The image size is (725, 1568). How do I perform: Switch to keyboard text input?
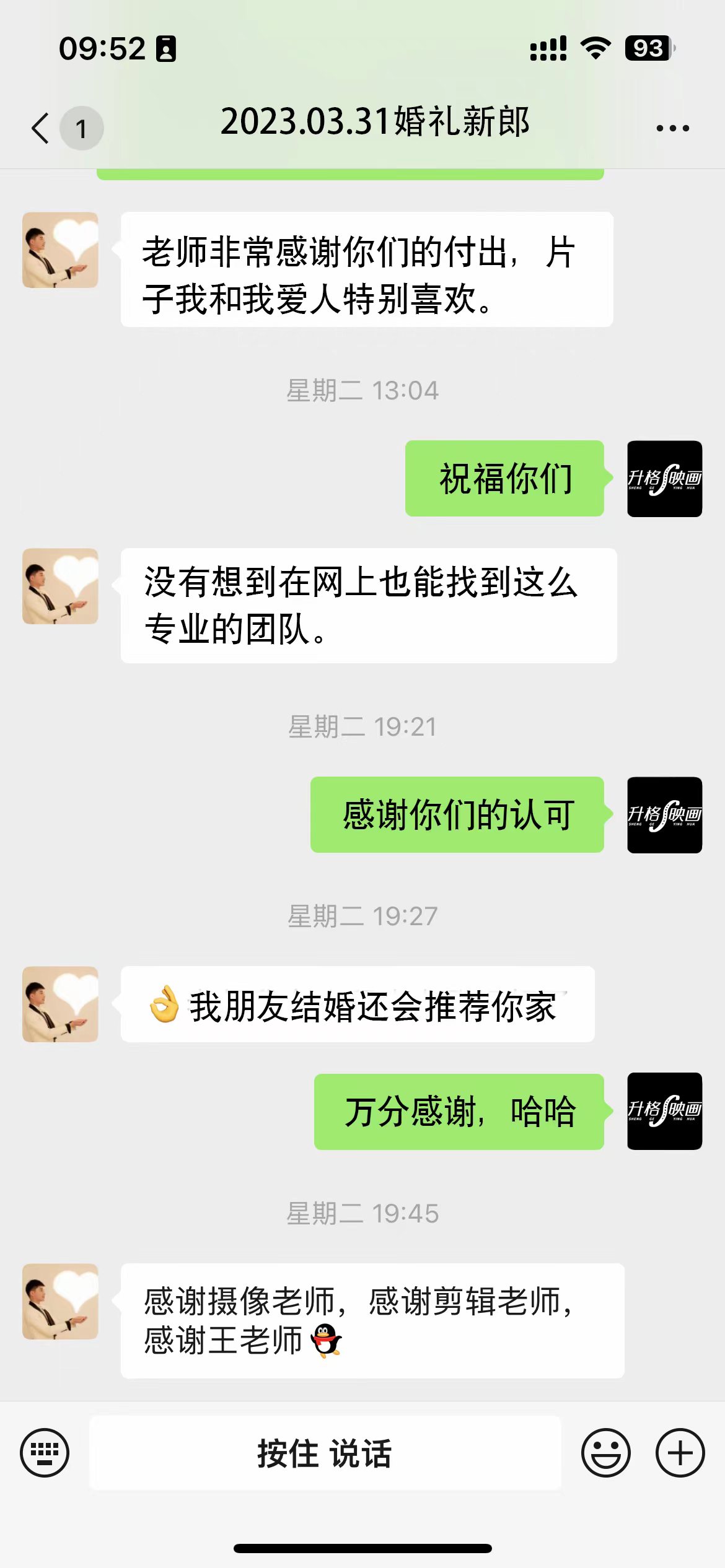coord(45,1453)
